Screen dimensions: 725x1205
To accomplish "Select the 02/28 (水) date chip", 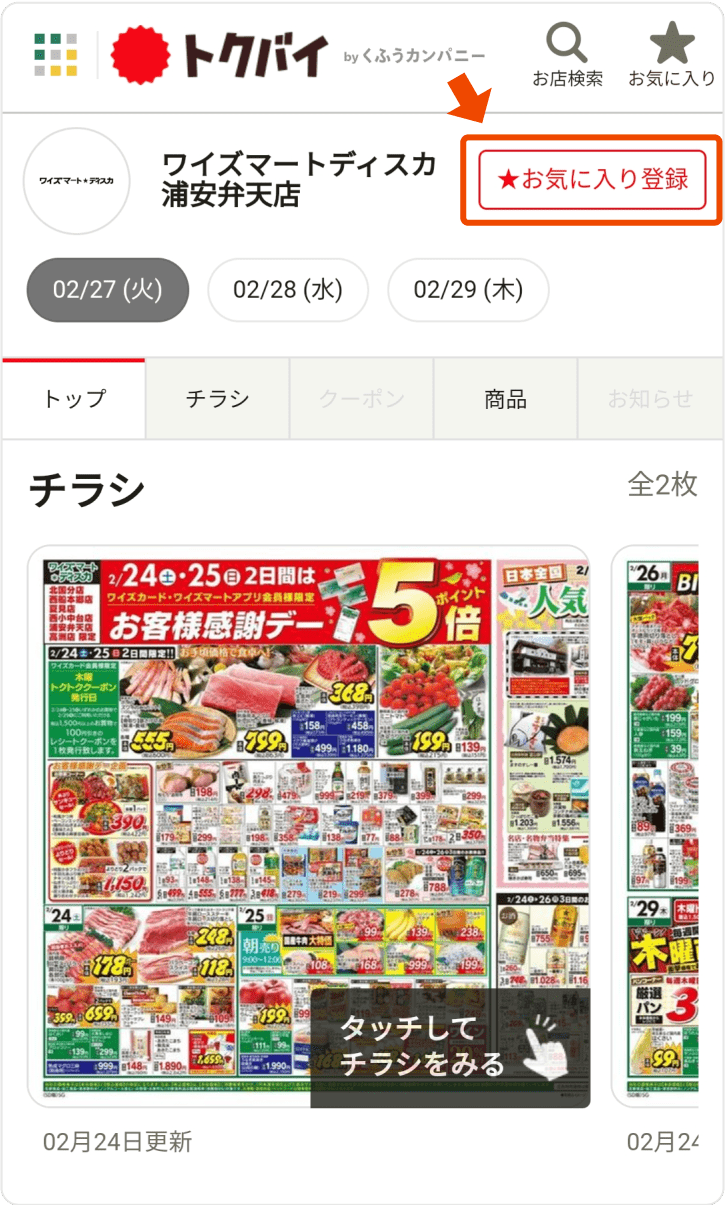I will click(x=288, y=290).
